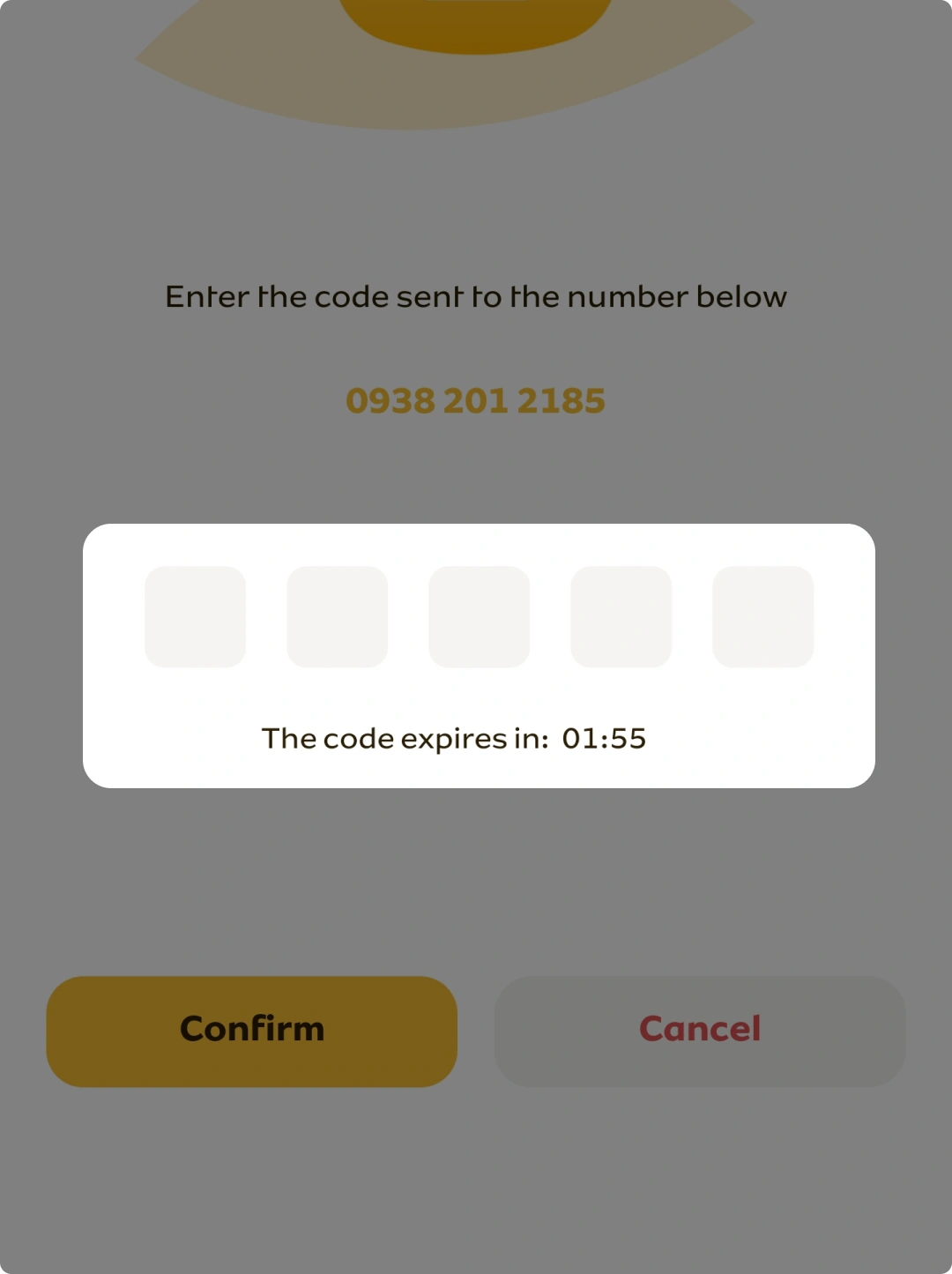Select the second code digit box

337,616
